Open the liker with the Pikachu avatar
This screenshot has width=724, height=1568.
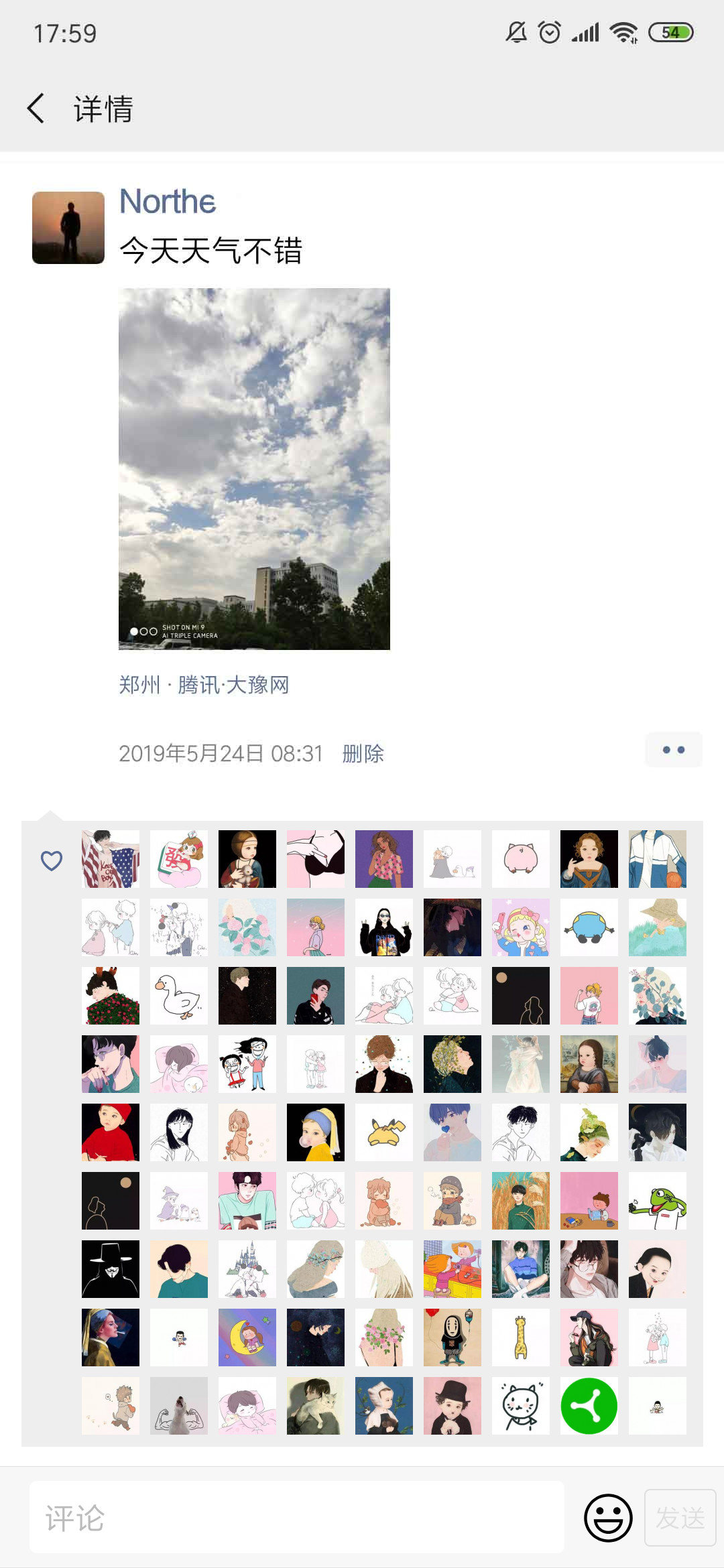384,1132
